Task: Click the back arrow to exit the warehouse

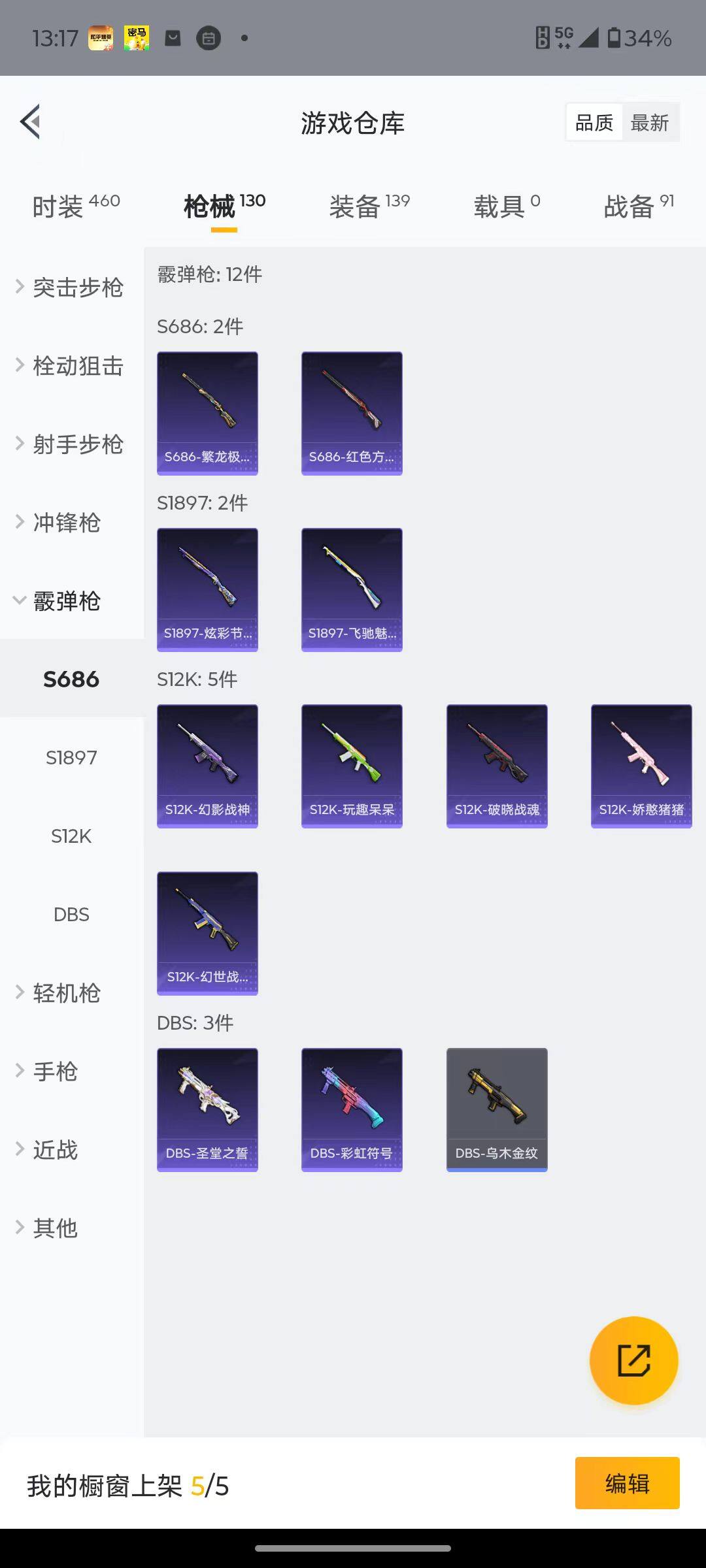Action: coord(29,122)
